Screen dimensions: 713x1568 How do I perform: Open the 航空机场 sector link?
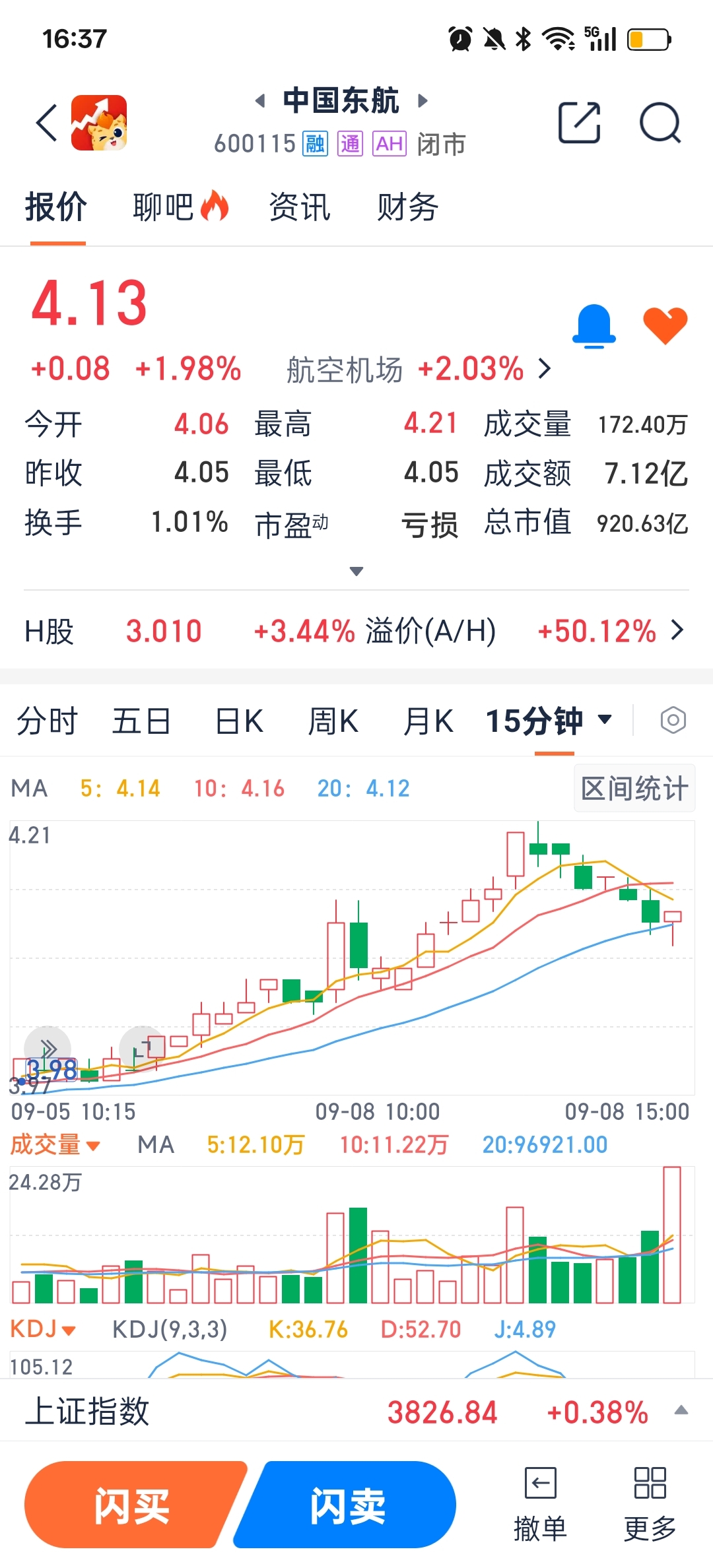[419, 370]
